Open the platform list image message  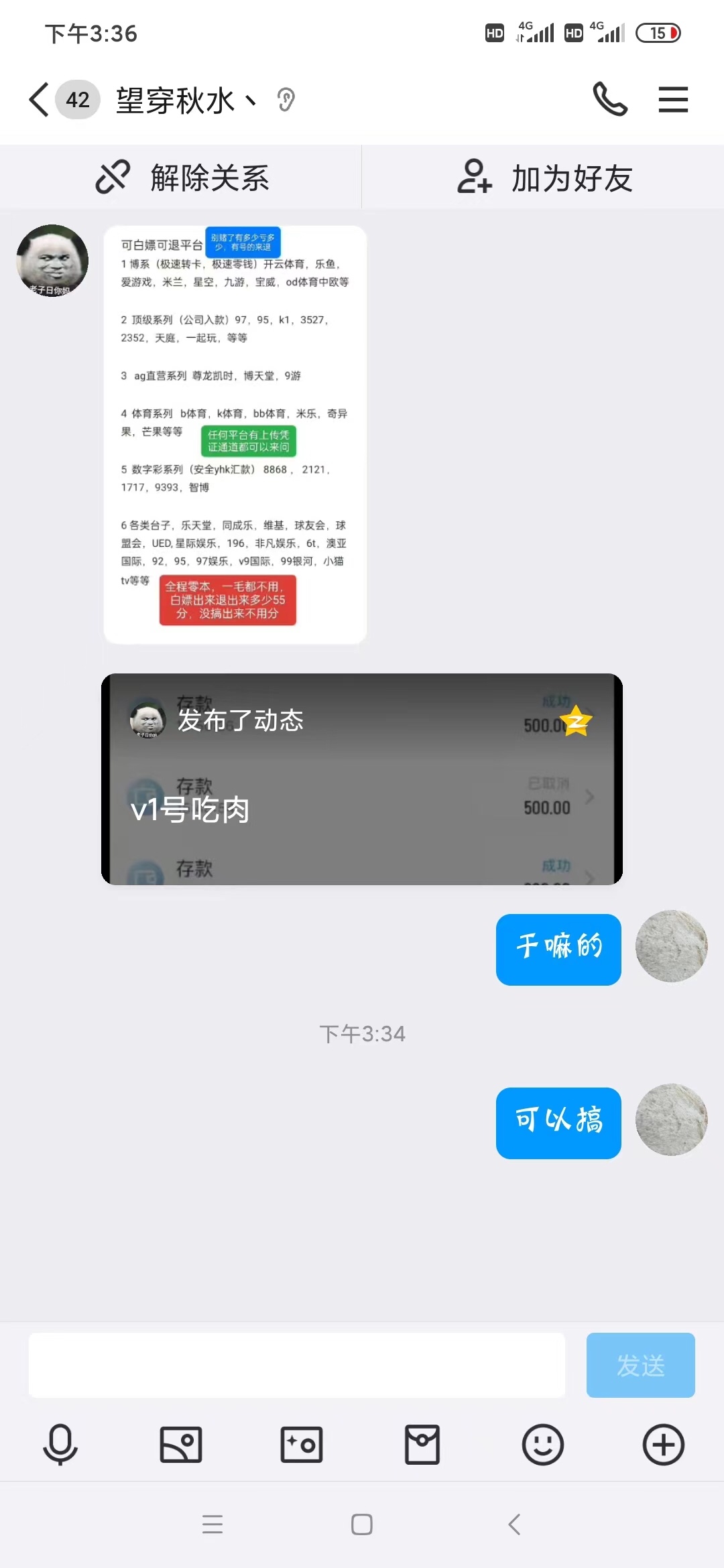point(235,435)
